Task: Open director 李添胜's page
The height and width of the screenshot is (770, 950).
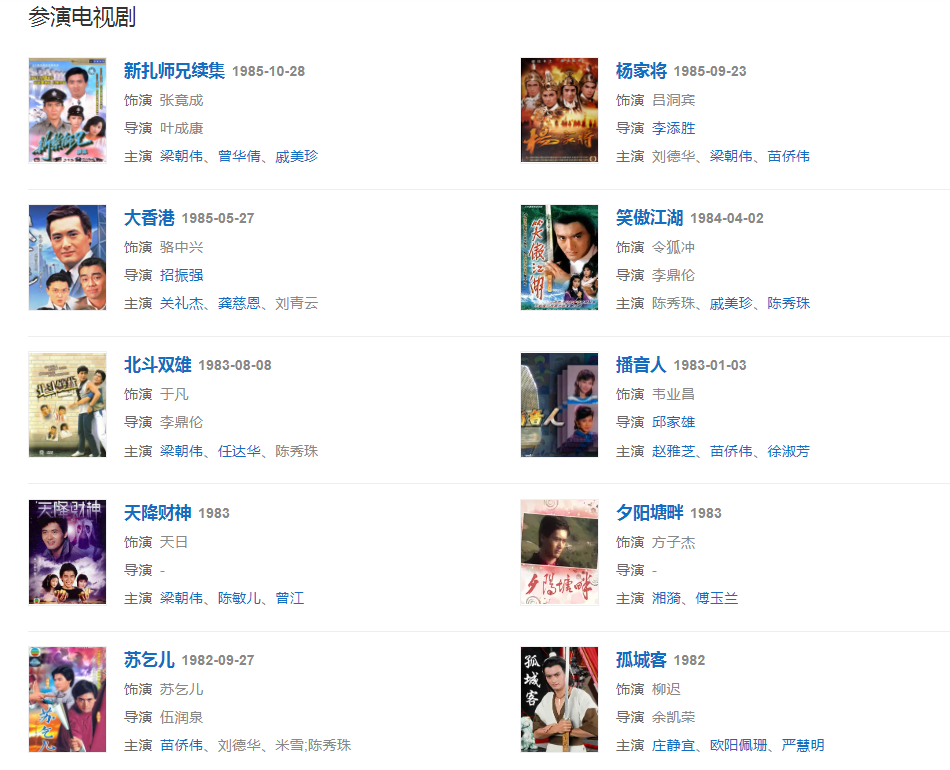Action: coord(673,128)
